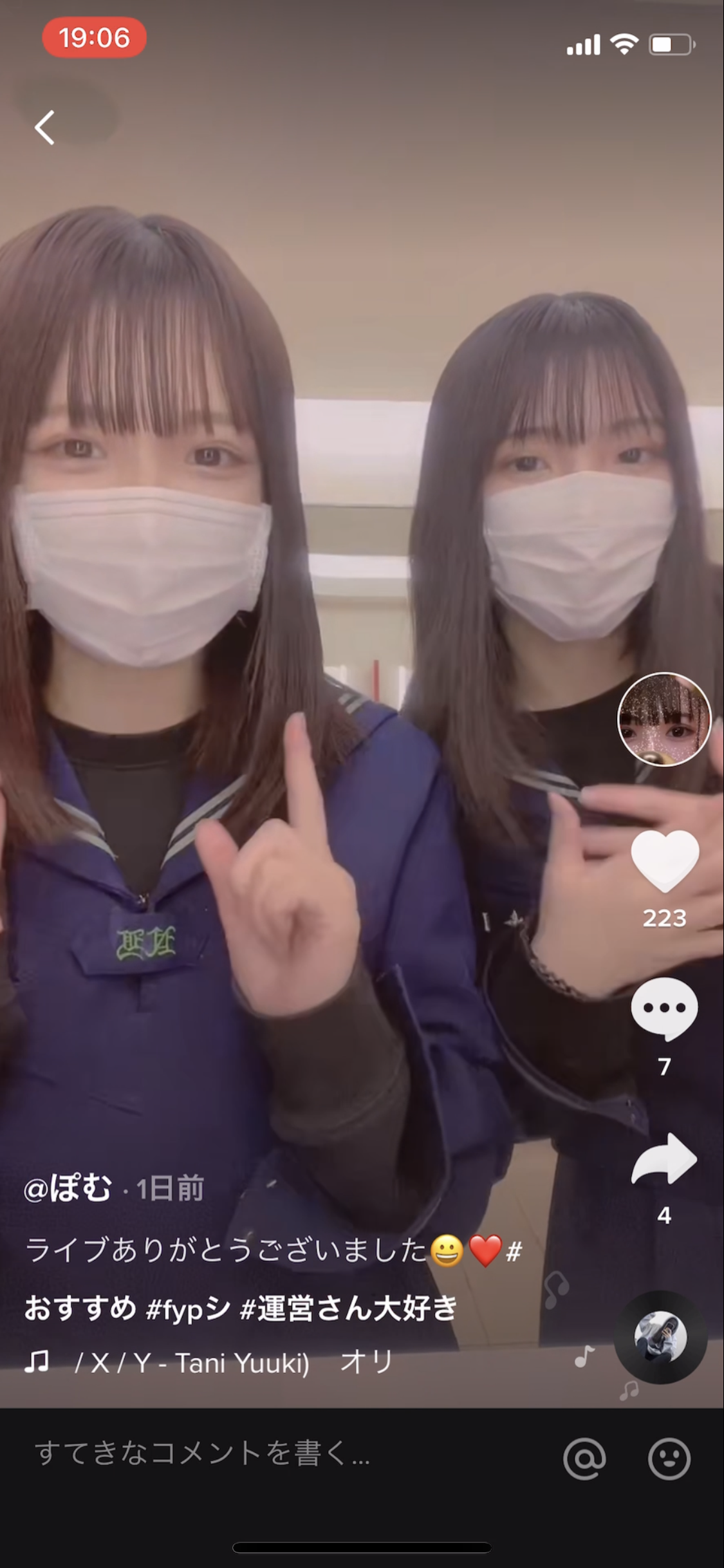The image size is (724, 1568).
Task: Mention a user with the @ icon
Action: point(584,1458)
